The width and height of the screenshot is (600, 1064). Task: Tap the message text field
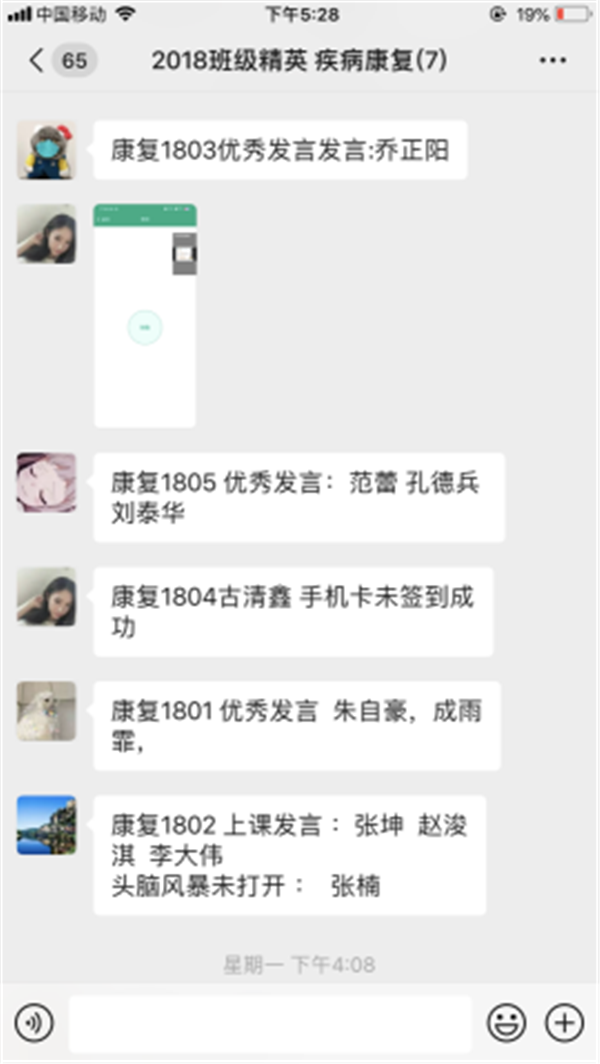tap(268, 1022)
